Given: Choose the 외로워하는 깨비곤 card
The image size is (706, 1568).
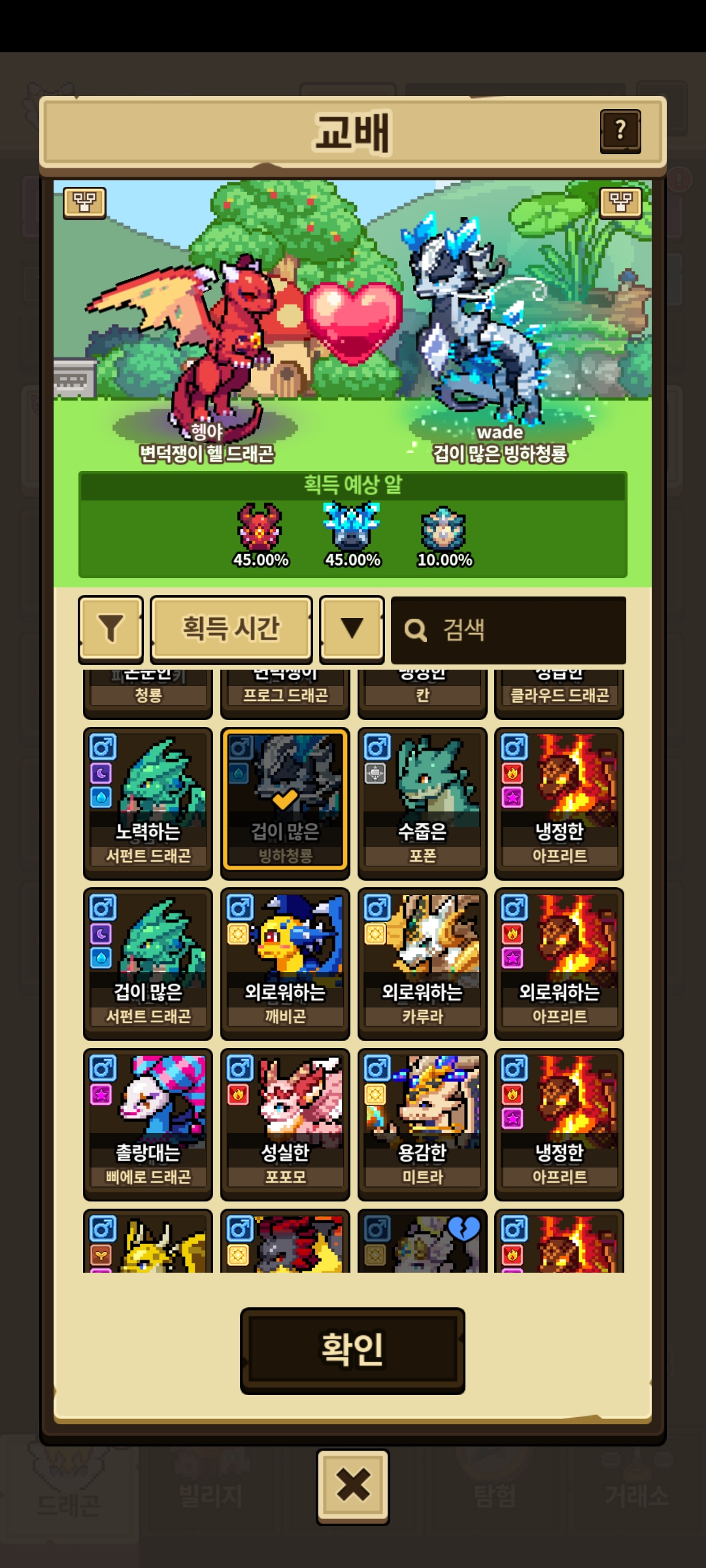Looking at the screenshot, I should tap(285, 964).
